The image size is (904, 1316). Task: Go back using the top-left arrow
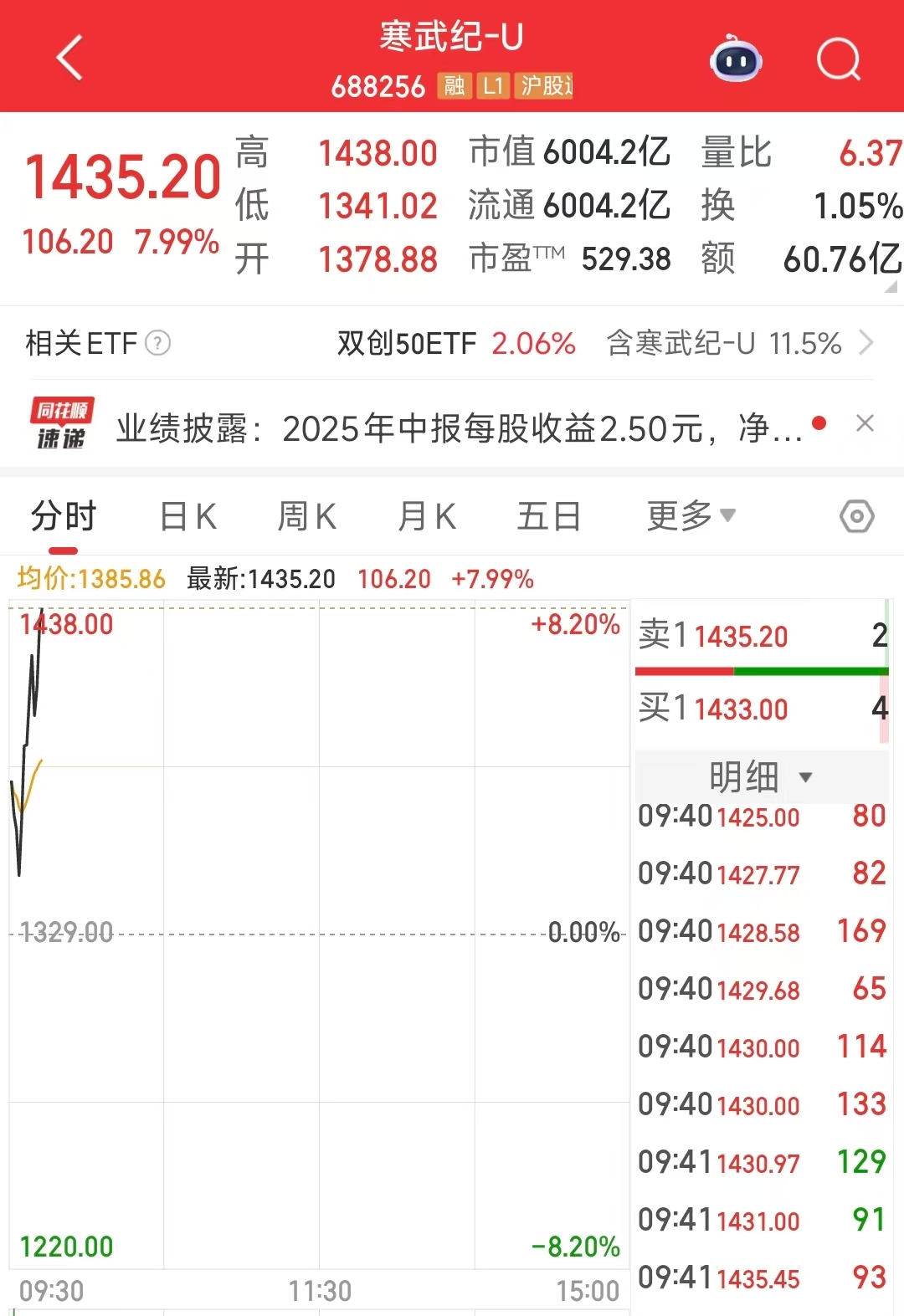coord(69,58)
